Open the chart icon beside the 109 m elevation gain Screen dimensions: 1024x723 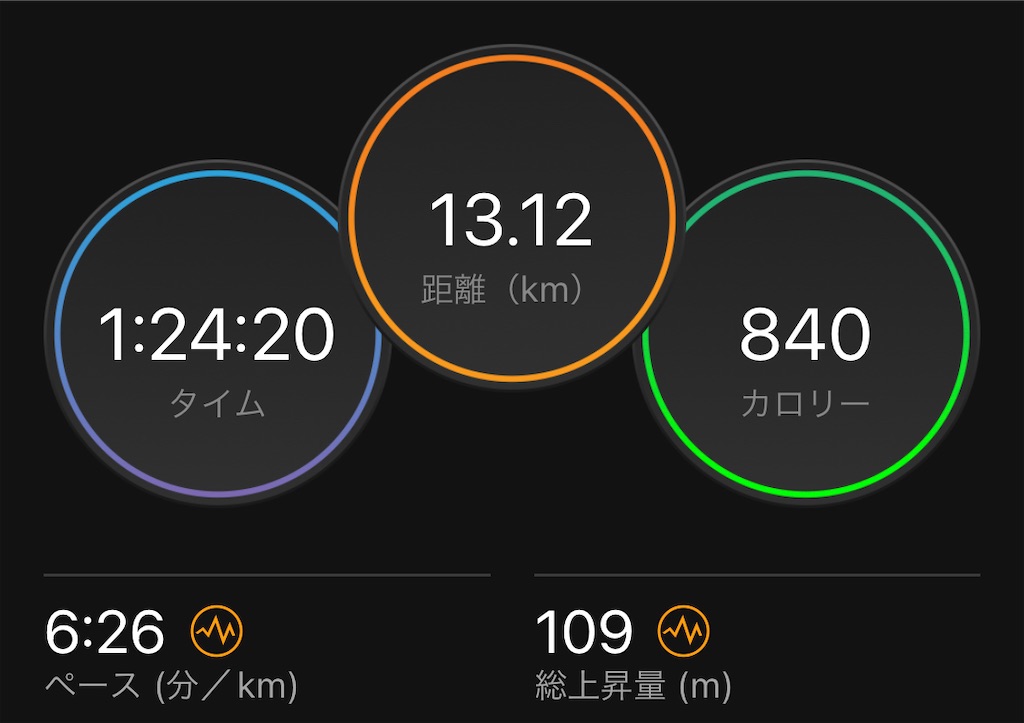(683, 631)
